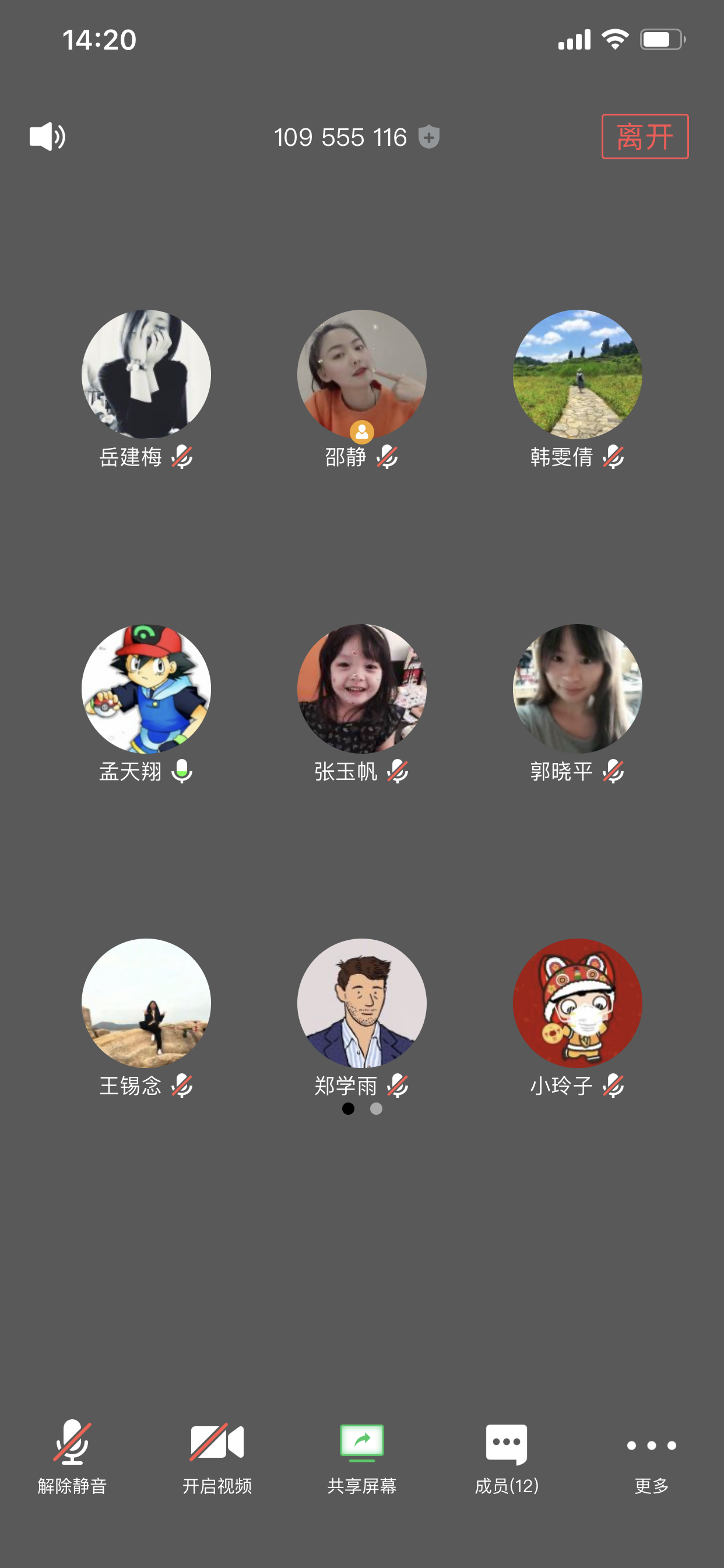The height and width of the screenshot is (1568, 724).
Task: Select speaking participant 孟天翔
Action: 146,688
